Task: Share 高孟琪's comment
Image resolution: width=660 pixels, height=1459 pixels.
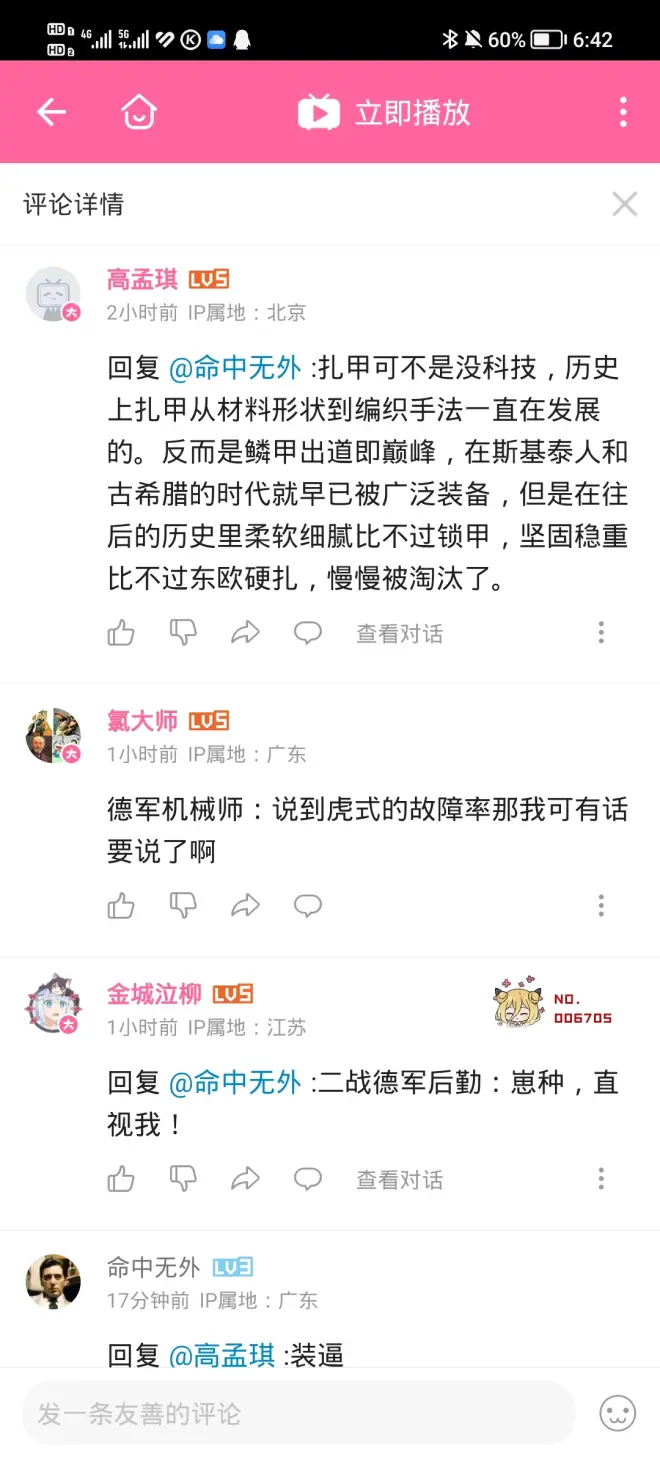Action: tap(245, 633)
